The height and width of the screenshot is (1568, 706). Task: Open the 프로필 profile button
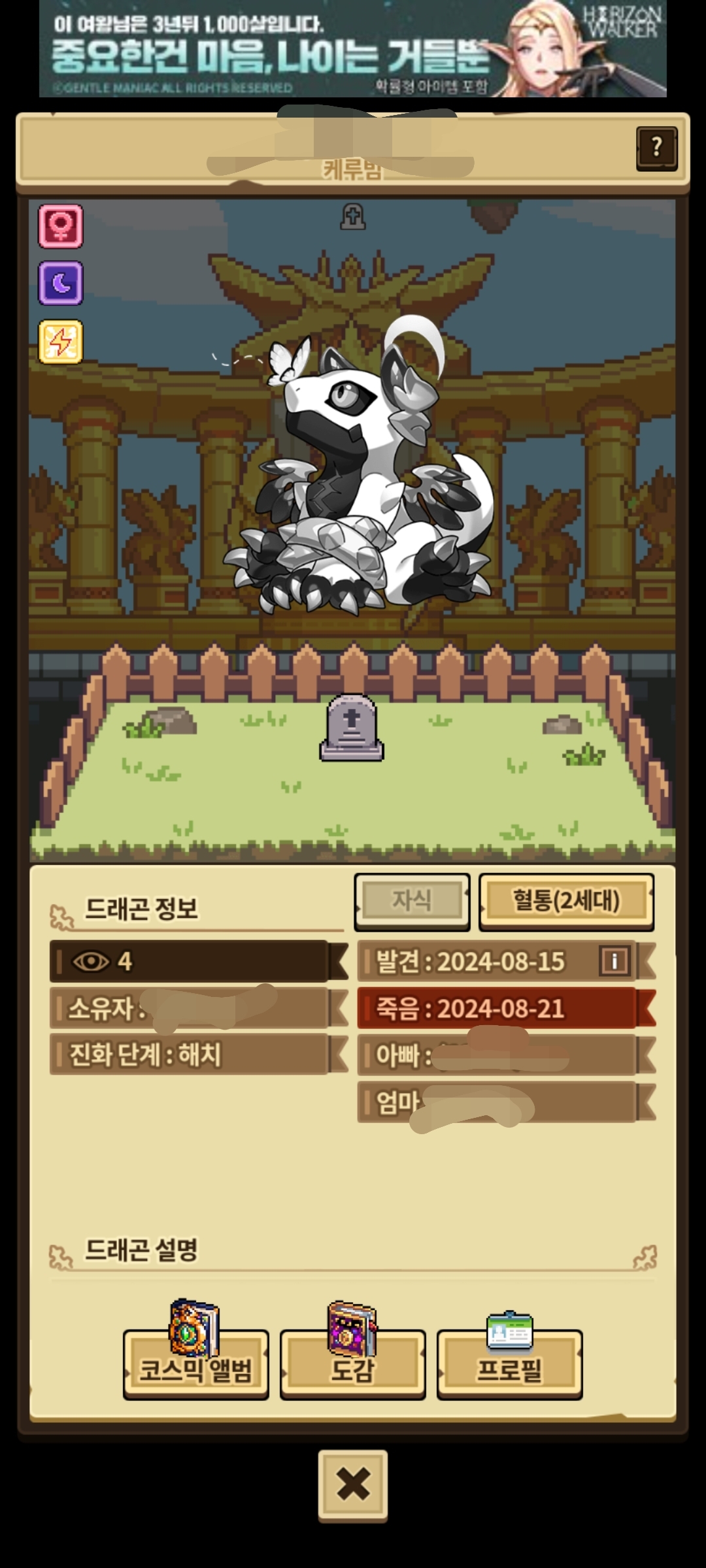pyautogui.click(x=509, y=1367)
